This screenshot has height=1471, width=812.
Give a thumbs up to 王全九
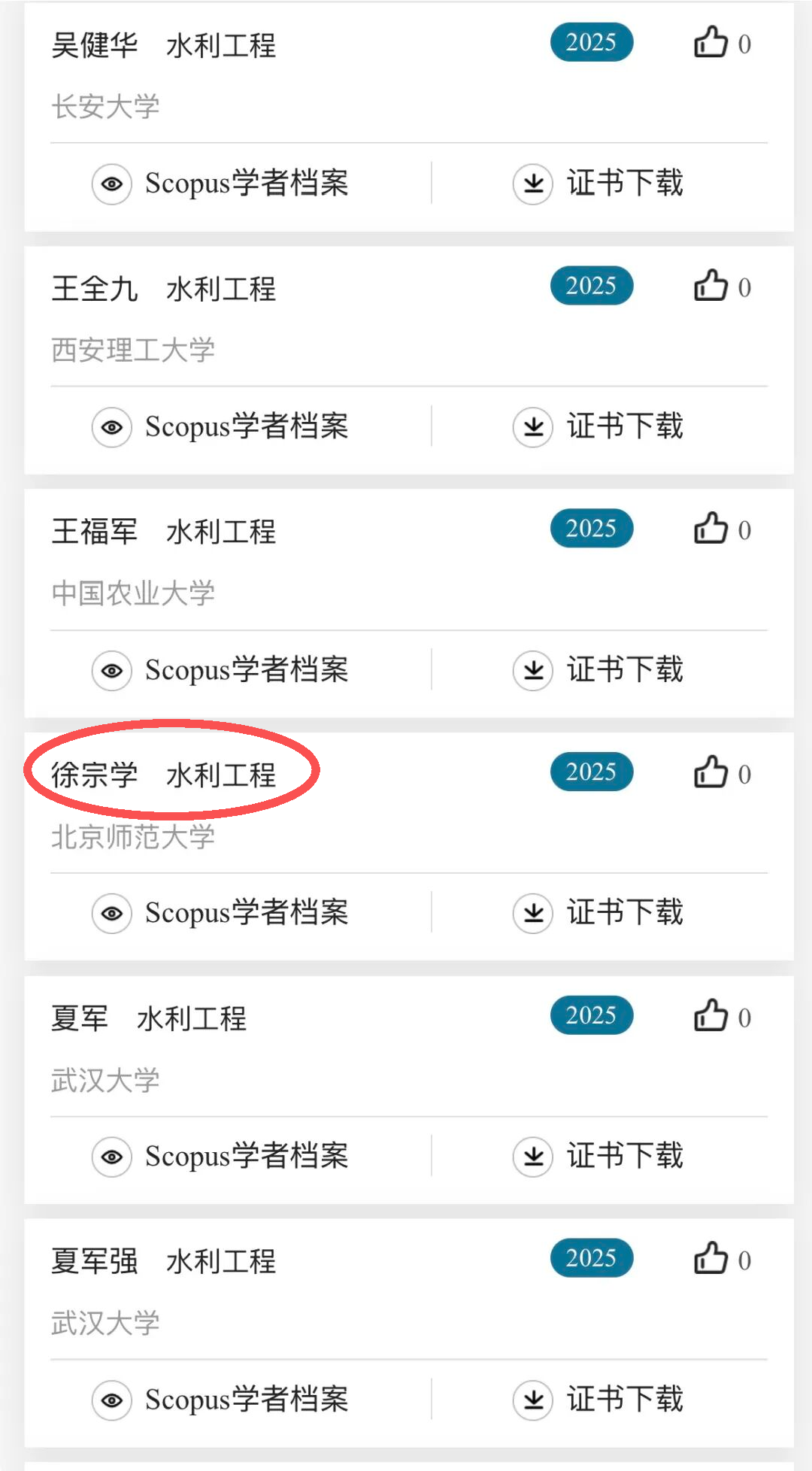710,286
